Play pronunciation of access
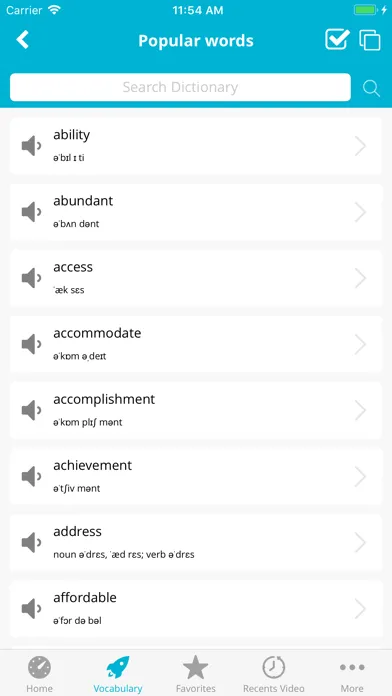392x696 pixels. 32,278
